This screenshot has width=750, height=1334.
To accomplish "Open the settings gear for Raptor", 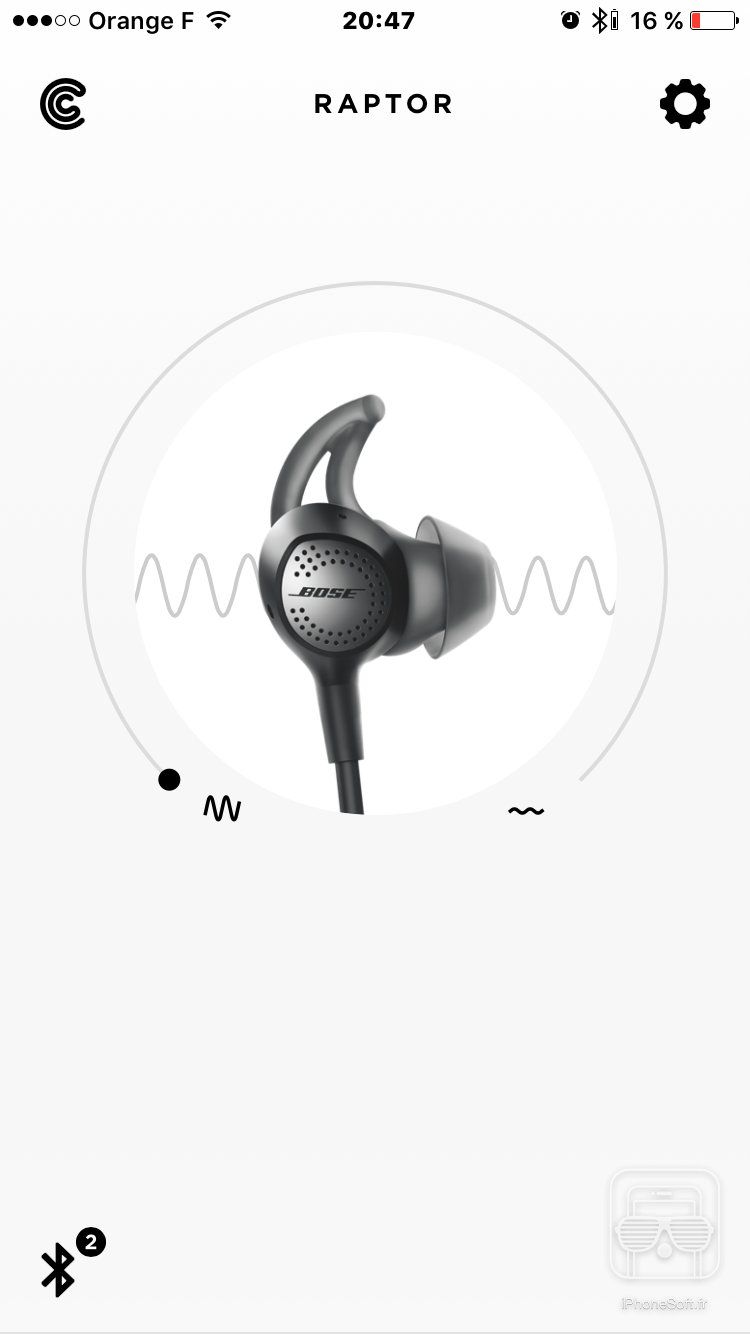I will [x=685, y=103].
